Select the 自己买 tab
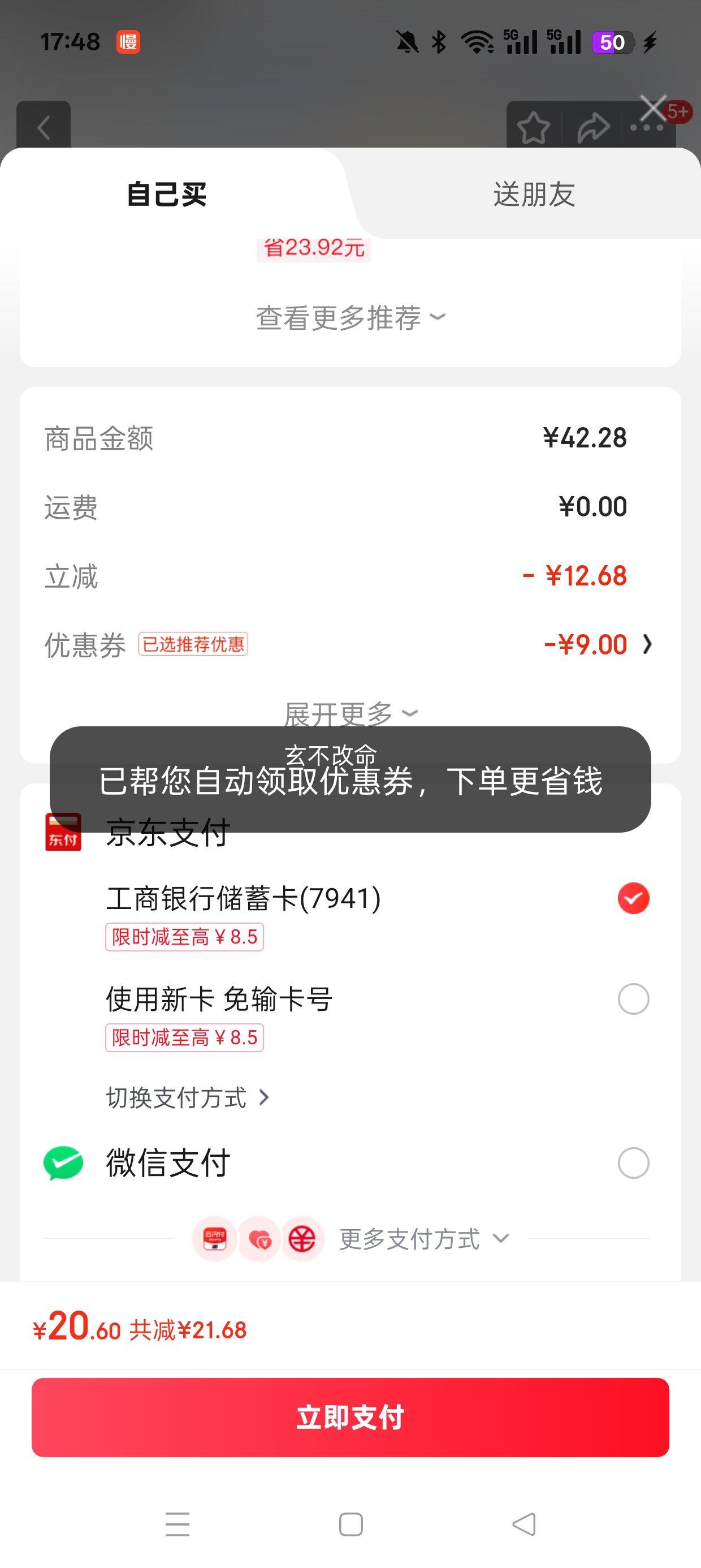Viewport: 701px width, 1568px height. (x=166, y=195)
